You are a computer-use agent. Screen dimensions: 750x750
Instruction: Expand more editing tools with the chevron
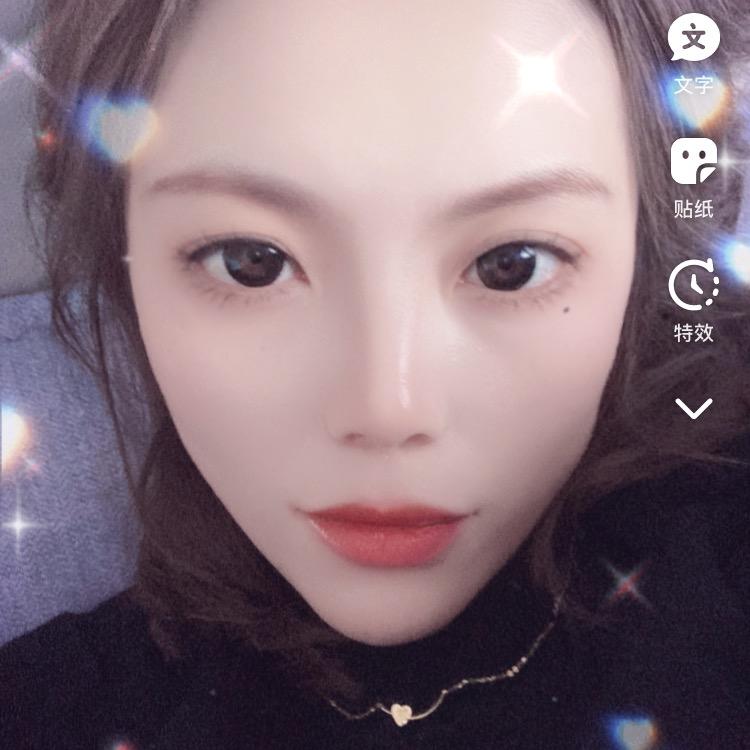click(693, 408)
